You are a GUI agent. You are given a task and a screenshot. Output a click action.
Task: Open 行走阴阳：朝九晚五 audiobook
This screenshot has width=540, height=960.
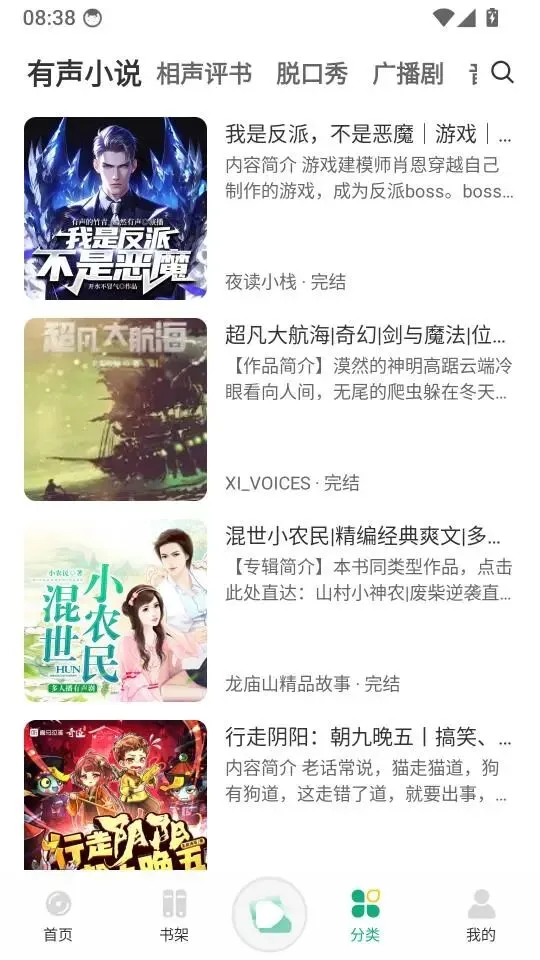pos(270,794)
